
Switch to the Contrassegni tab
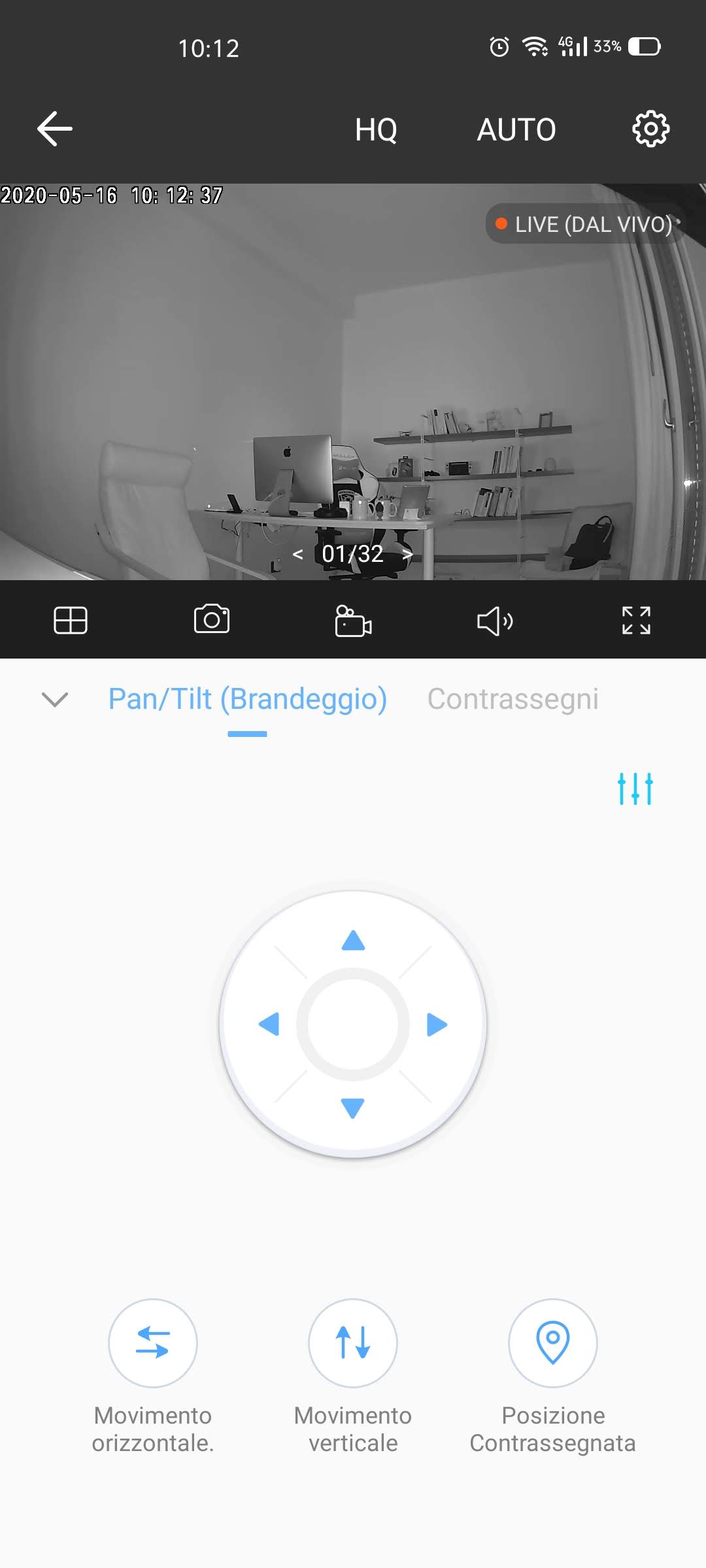(x=513, y=699)
